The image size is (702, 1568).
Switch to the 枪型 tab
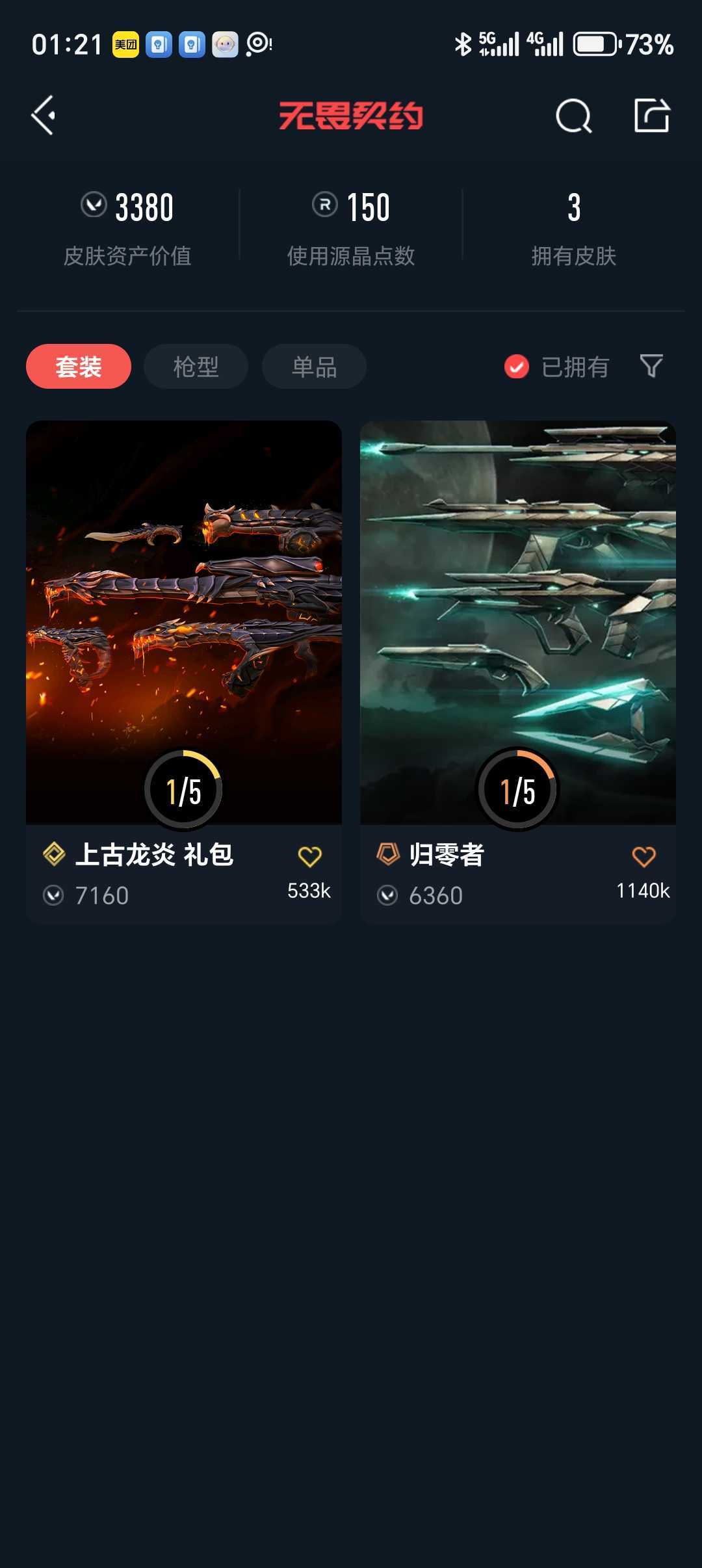point(196,366)
